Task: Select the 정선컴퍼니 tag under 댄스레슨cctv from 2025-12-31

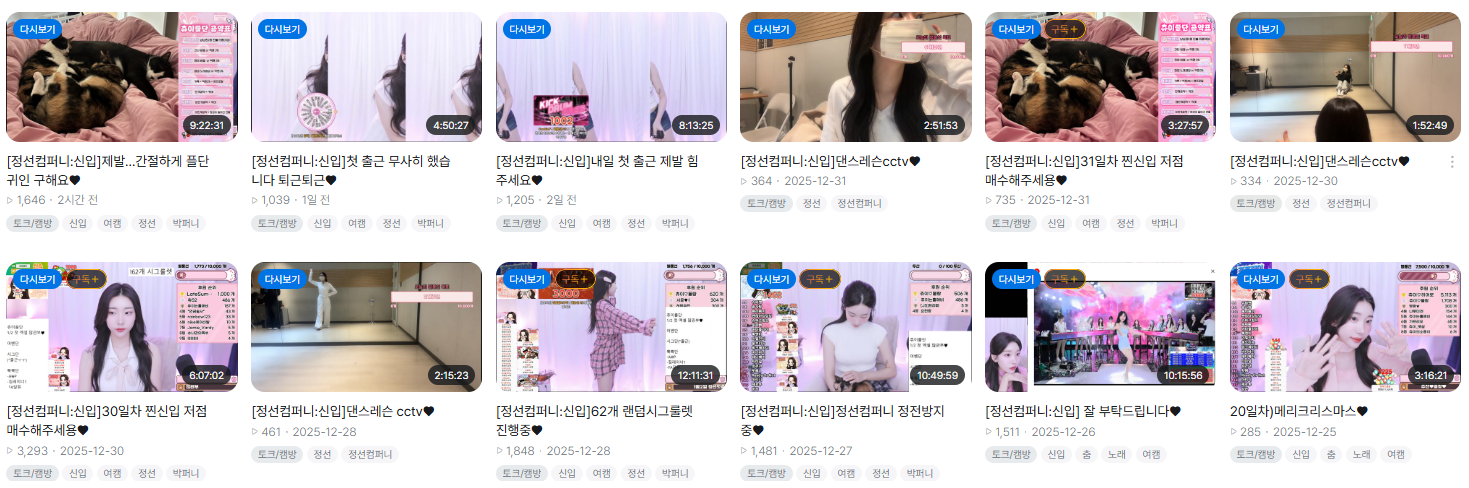Action: pos(859,203)
